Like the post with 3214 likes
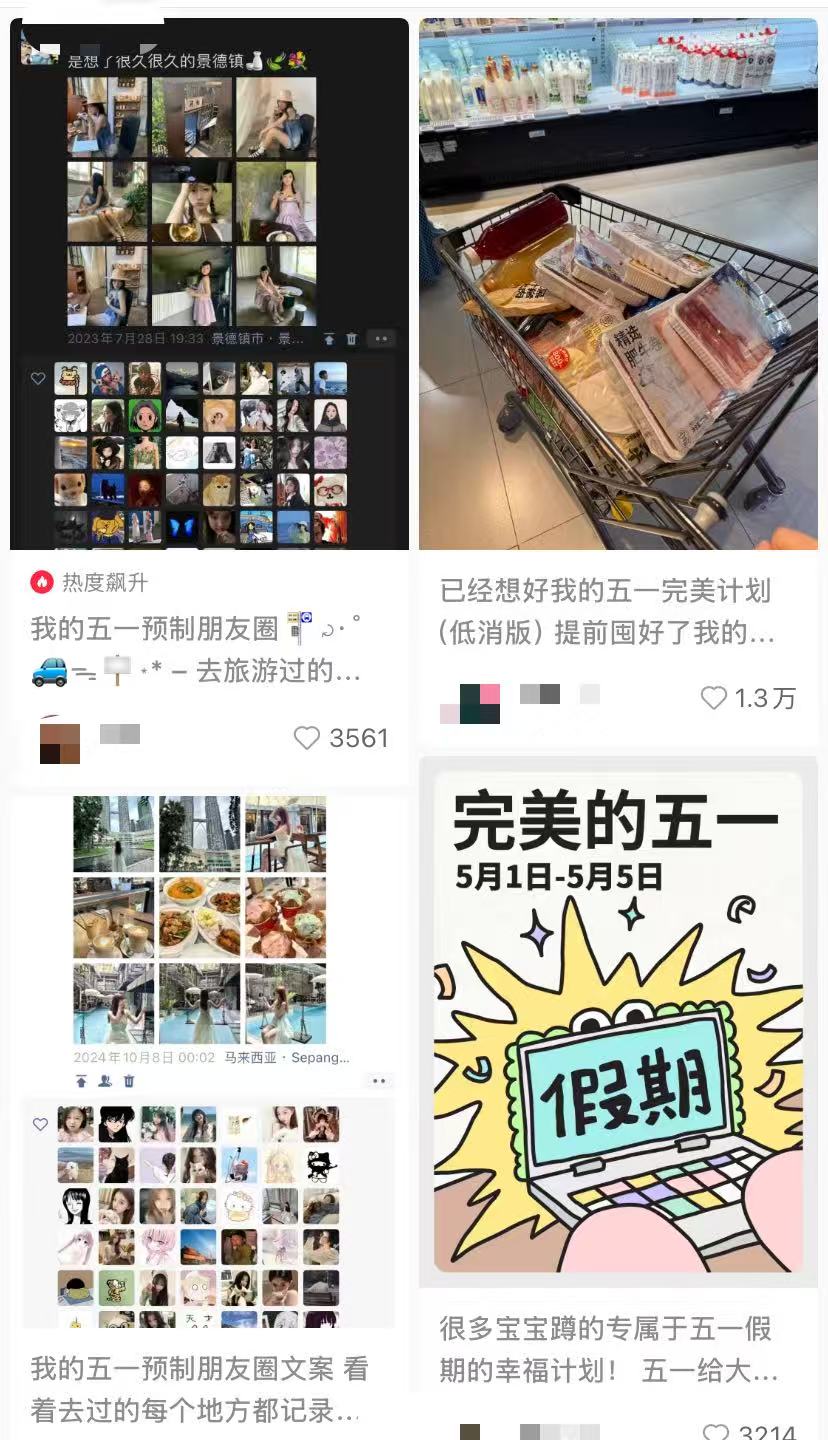This screenshot has height=1440, width=828. tap(715, 1432)
